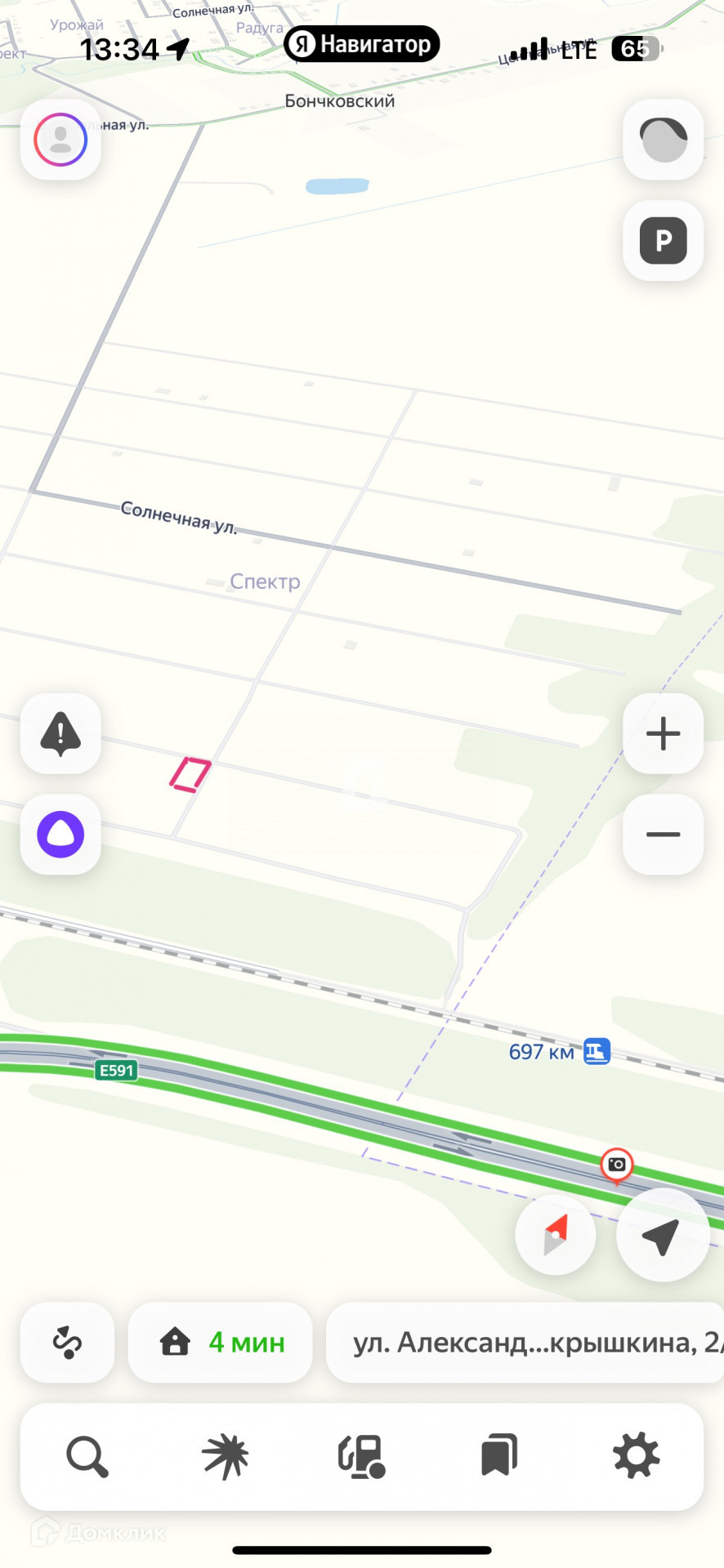Screen dimensions: 724x1568
Task: Reset map orientation with the compass
Action: coord(556,1236)
